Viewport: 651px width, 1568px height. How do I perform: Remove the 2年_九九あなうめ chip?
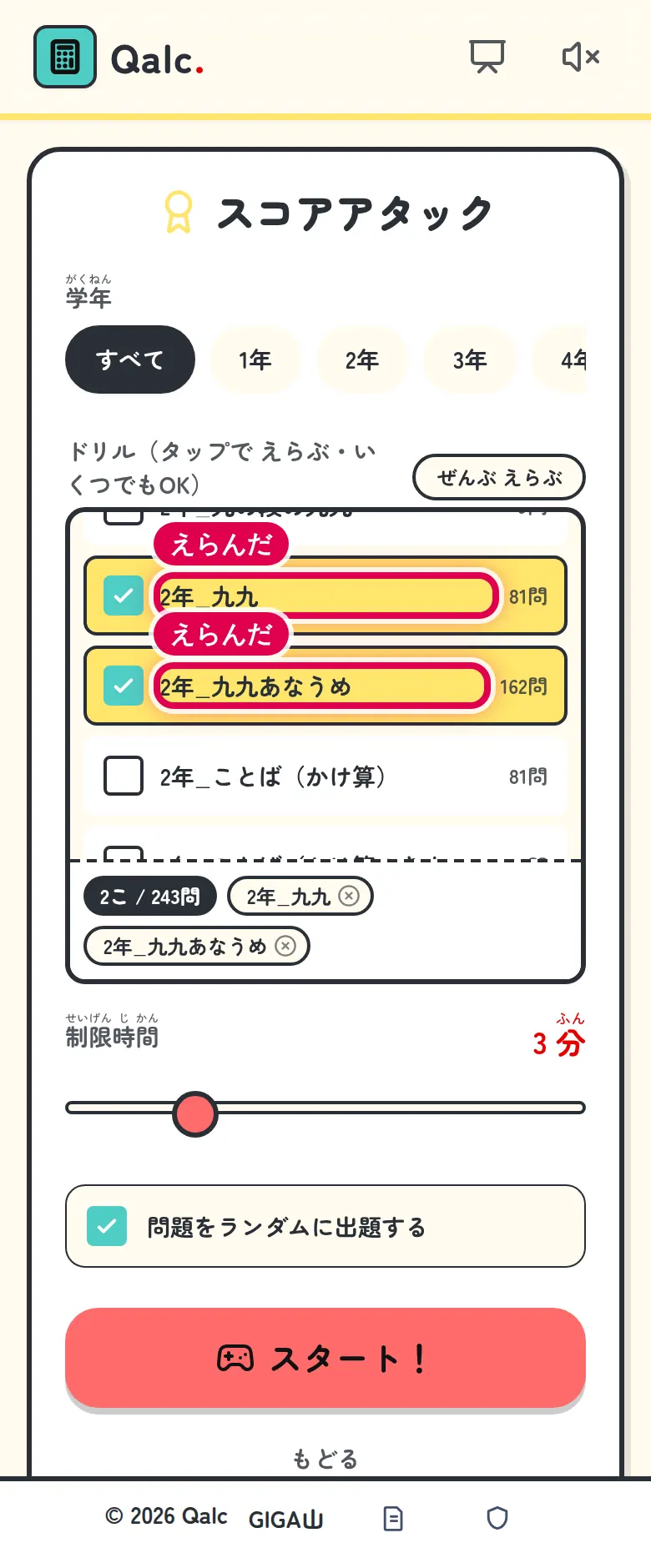285,946
